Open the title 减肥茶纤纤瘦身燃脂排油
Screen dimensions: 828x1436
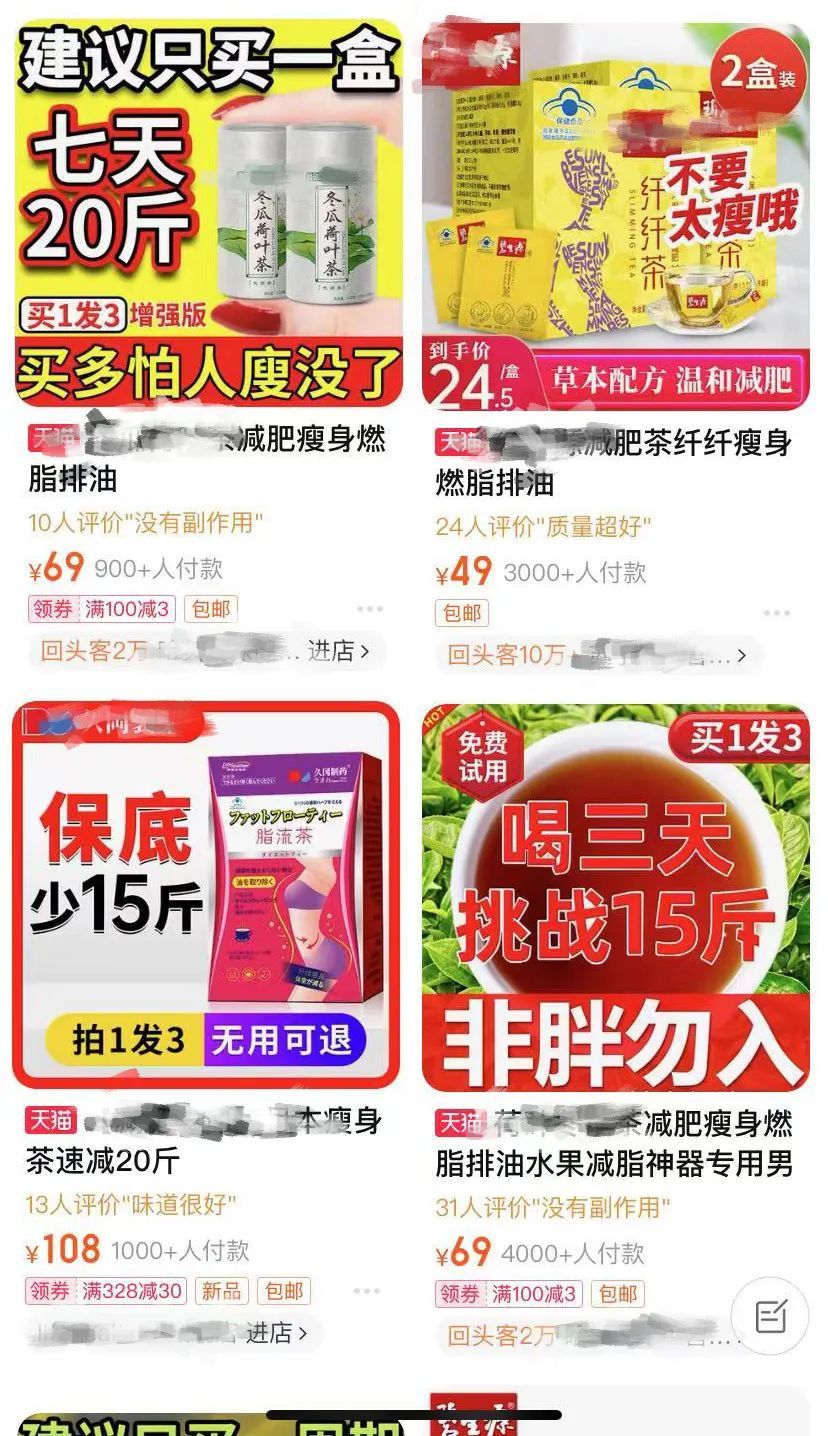613,462
